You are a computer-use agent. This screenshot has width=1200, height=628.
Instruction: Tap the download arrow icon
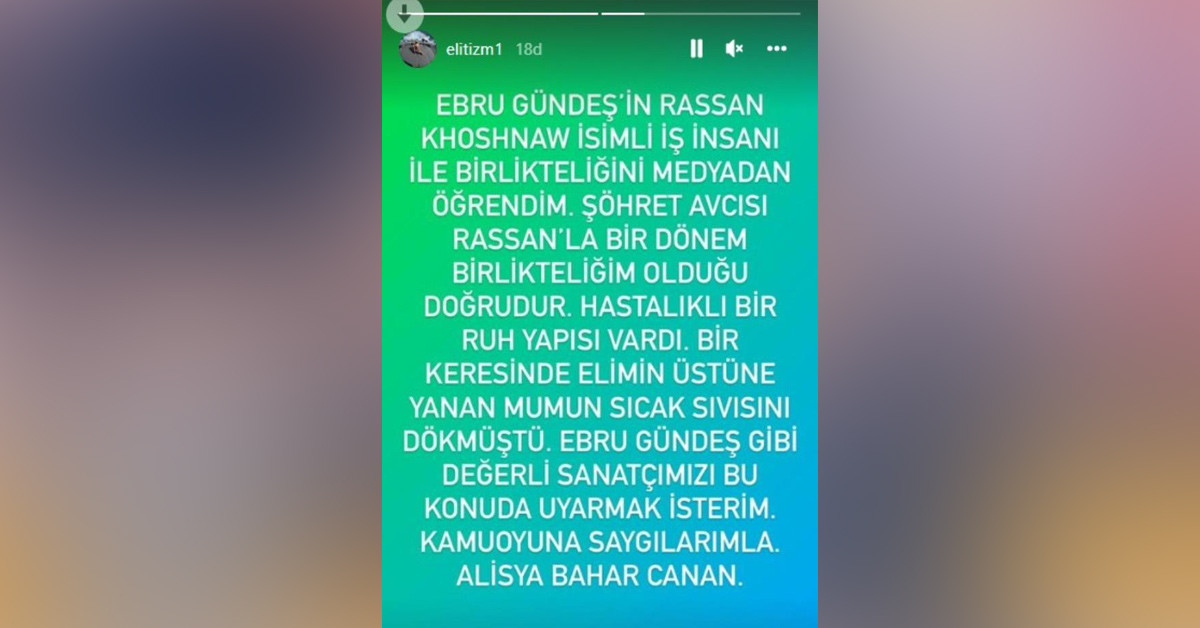coord(404,14)
